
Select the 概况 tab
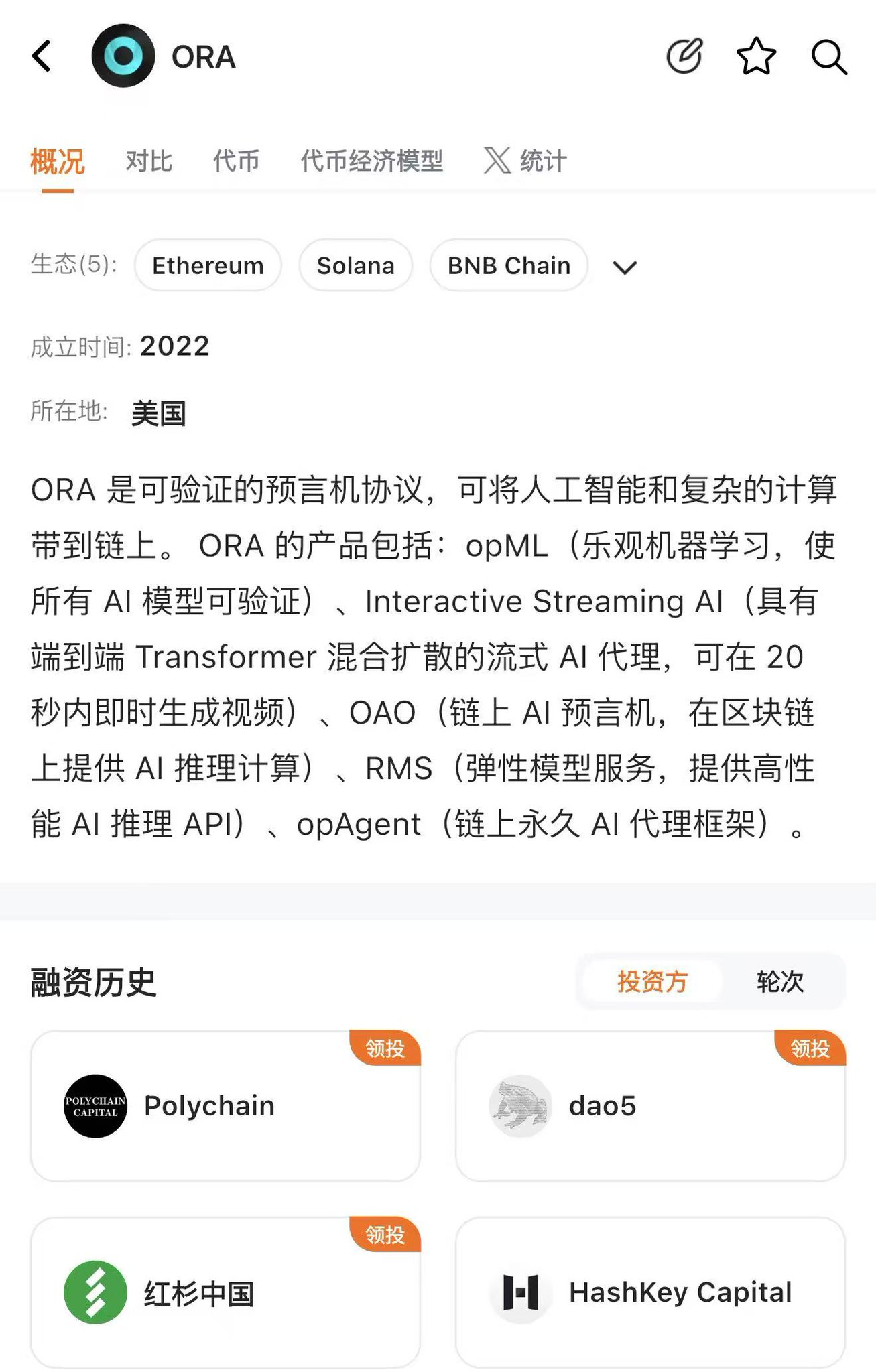click(58, 161)
